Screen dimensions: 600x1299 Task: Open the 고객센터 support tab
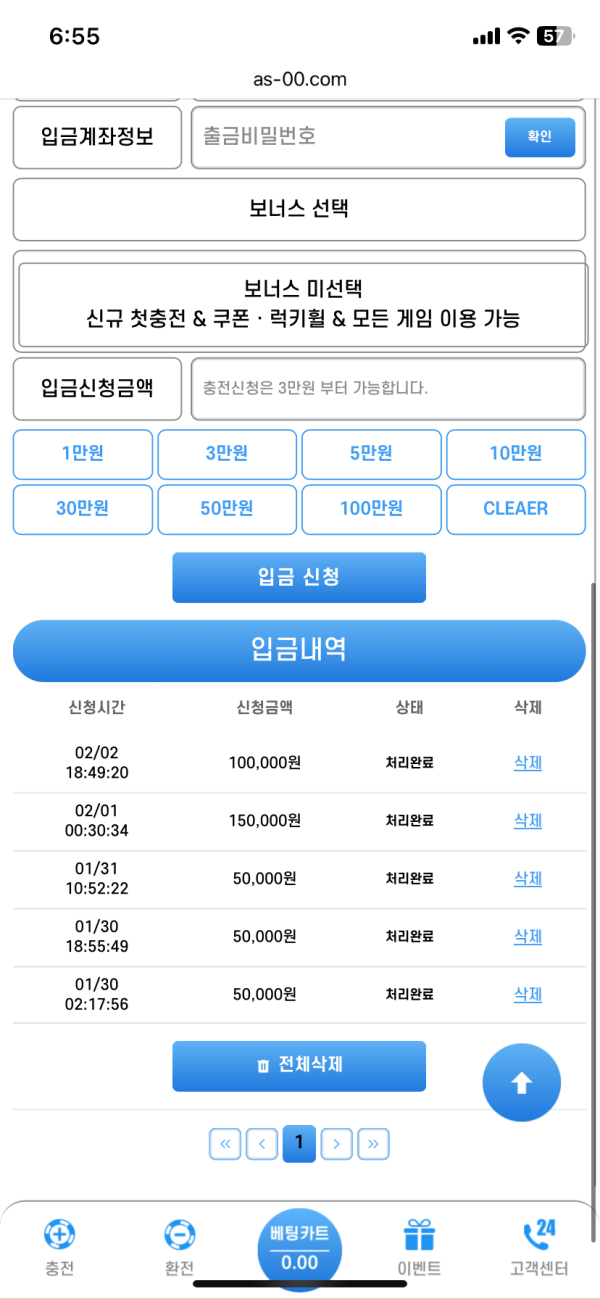coord(539,1248)
